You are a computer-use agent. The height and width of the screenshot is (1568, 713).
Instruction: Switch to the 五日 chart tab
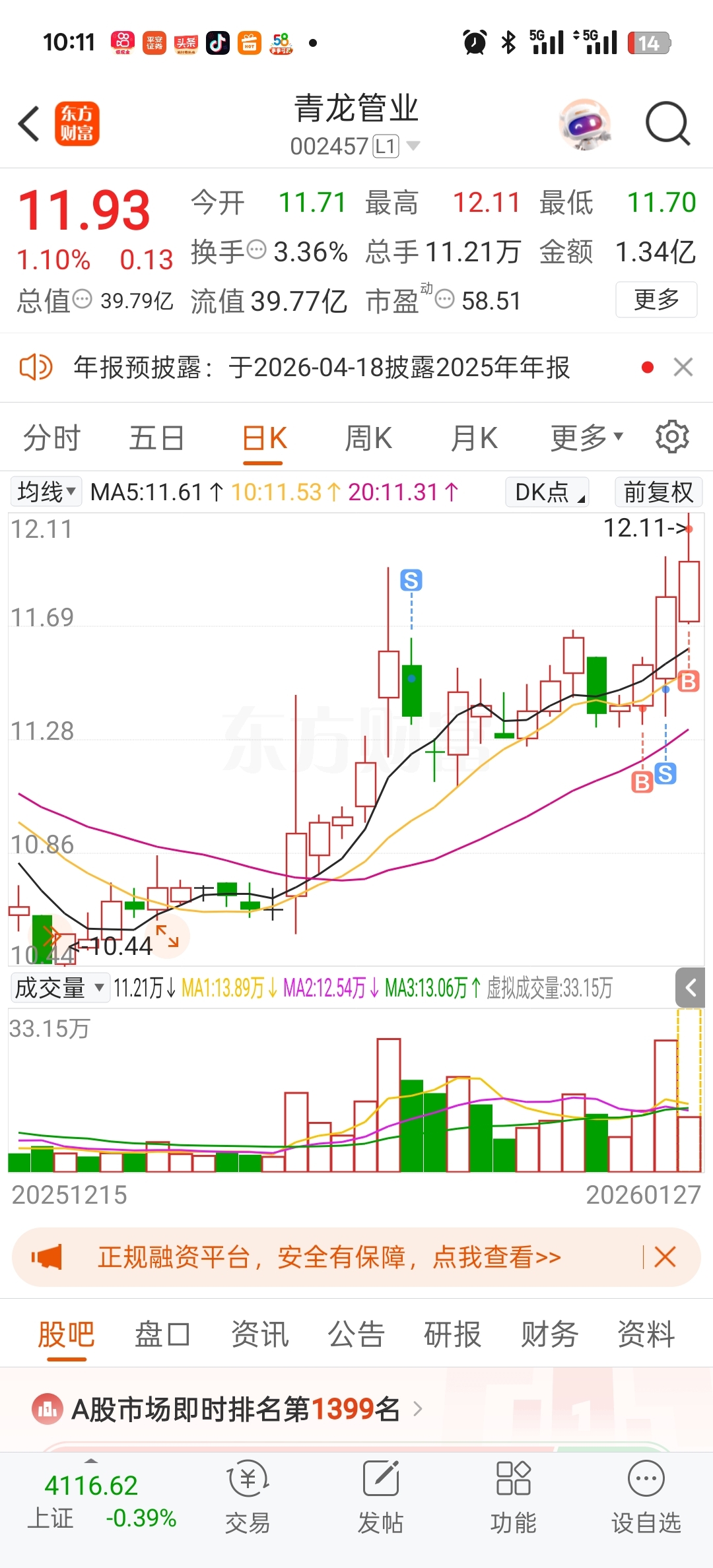[x=156, y=438]
